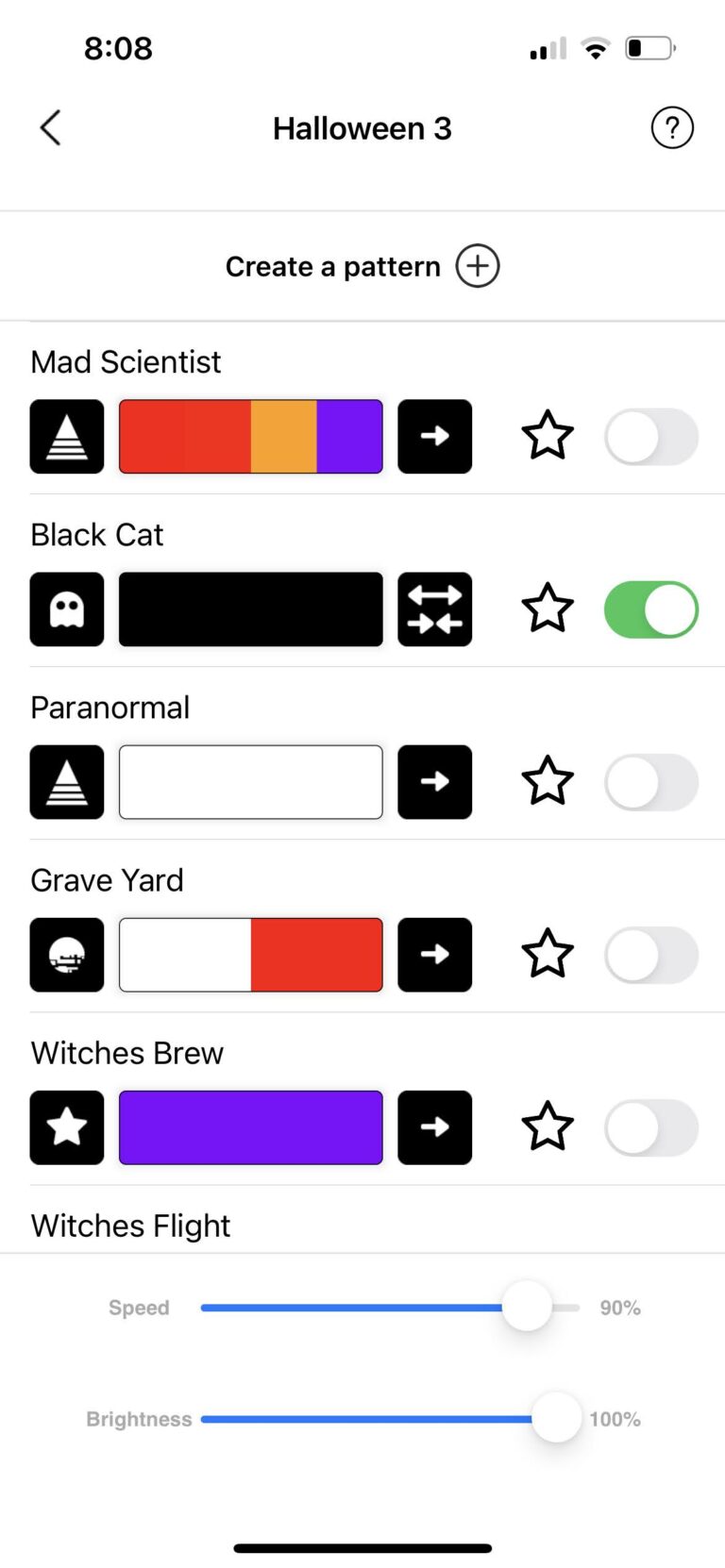725x1568 pixels.
Task: Star the Witches Brew pattern
Action: click(x=548, y=1126)
